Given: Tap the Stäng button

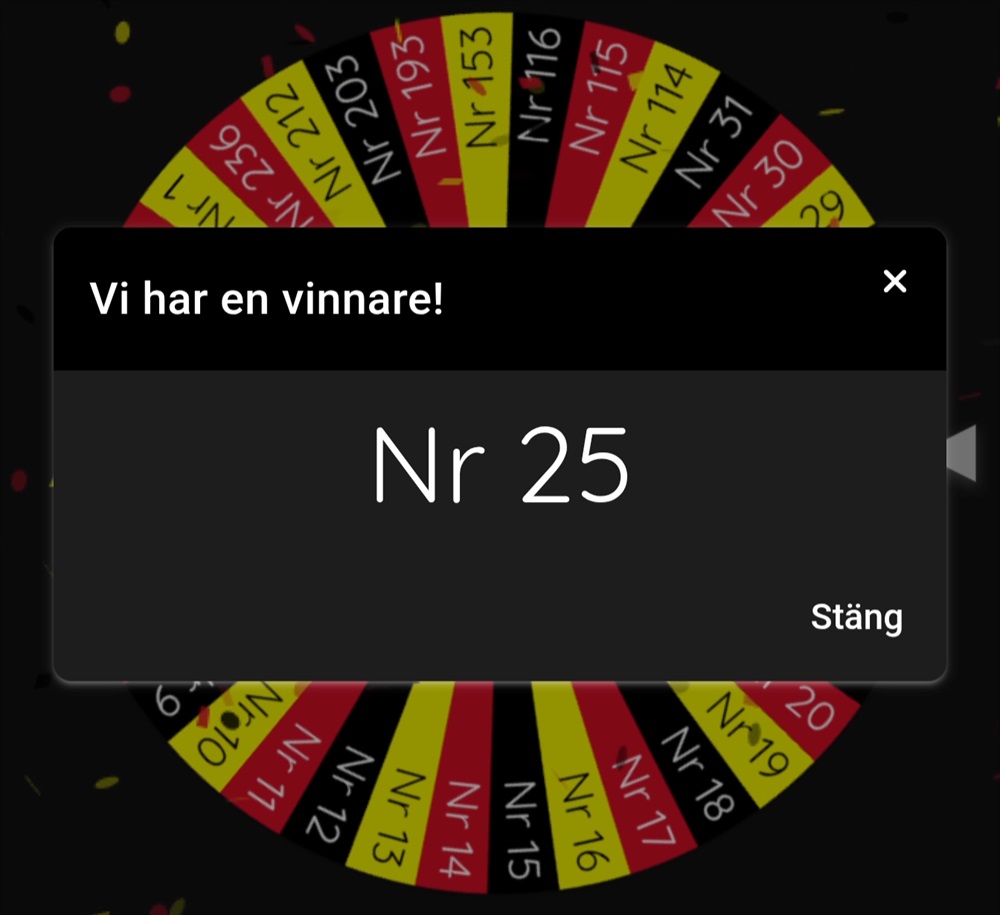Looking at the screenshot, I should pyautogui.click(x=856, y=617).
